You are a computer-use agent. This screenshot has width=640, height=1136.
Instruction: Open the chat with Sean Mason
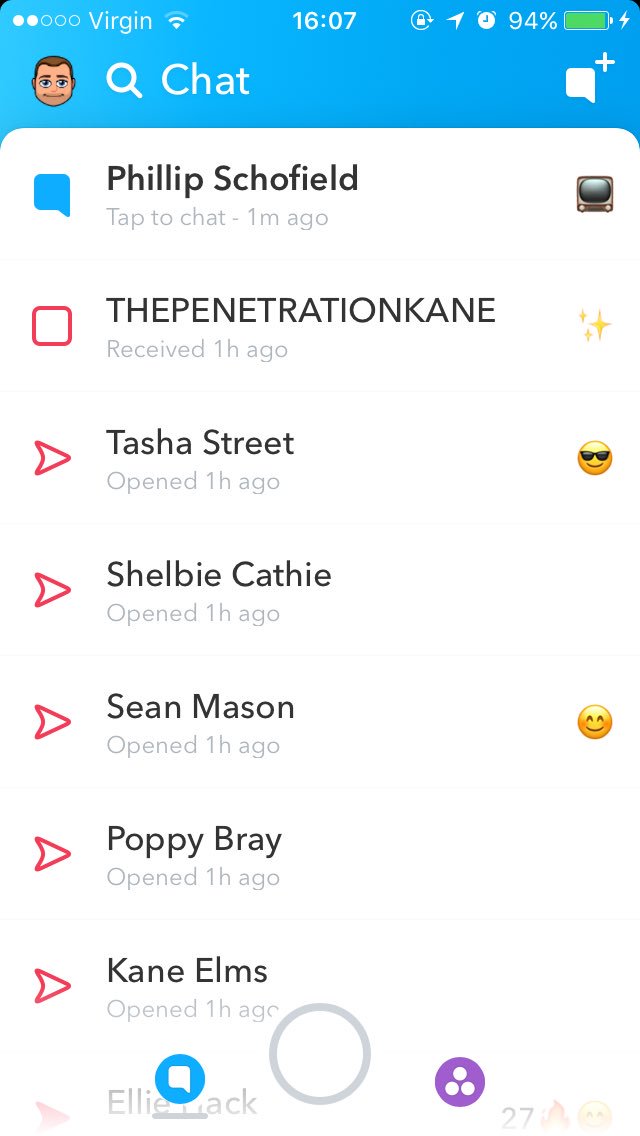320,722
